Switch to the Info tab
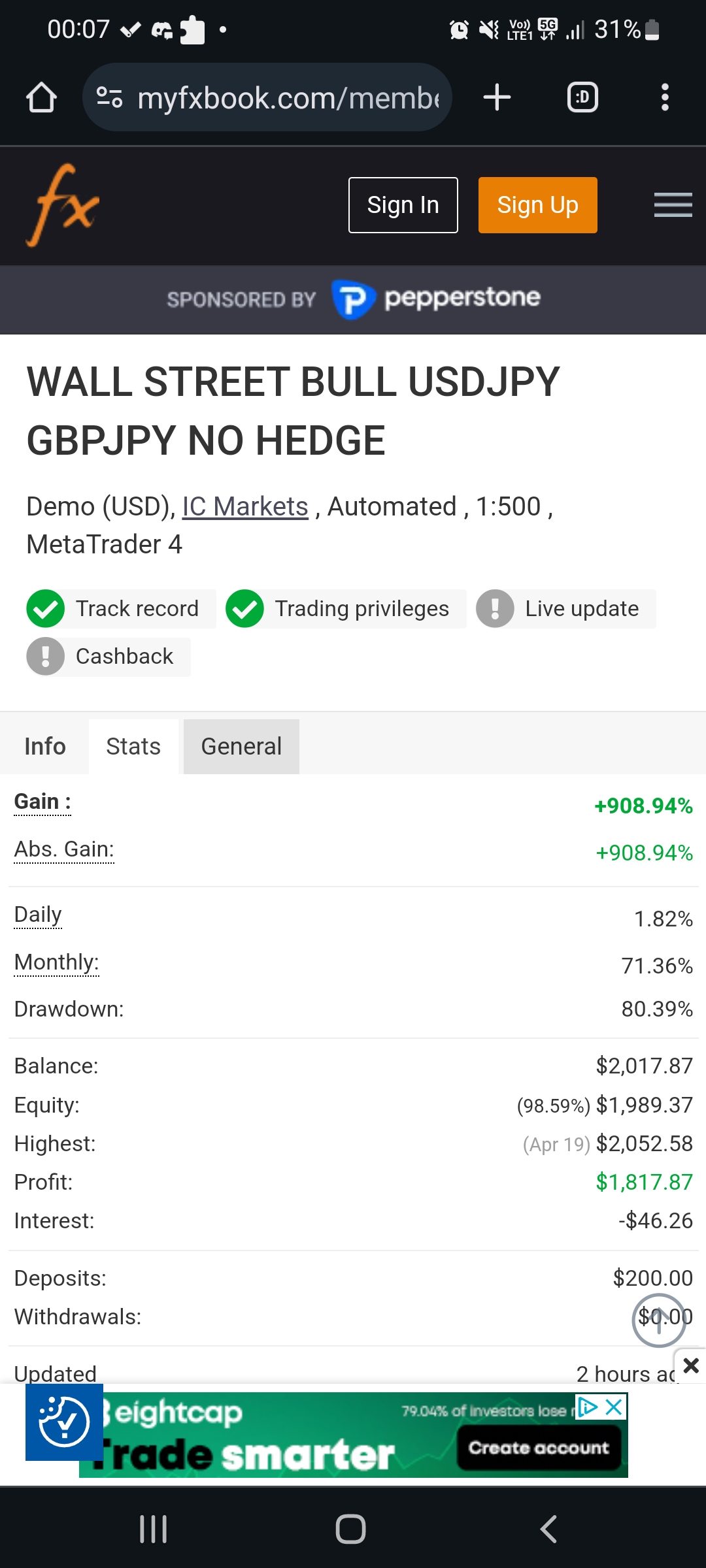Image resolution: width=706 pixels, height=1568 pixels. pyautogui.click(x=45, y=747)
